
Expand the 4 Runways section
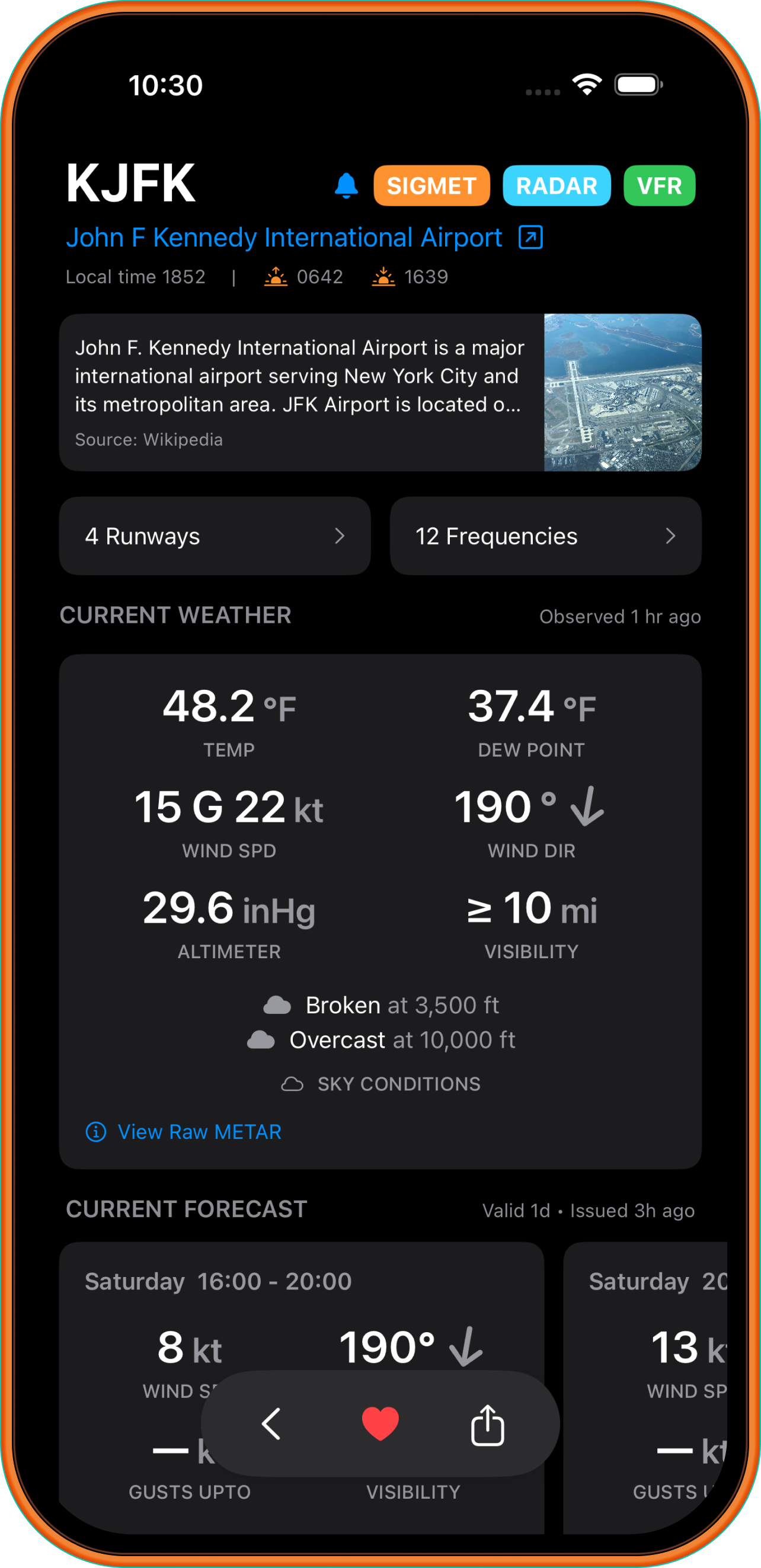pyautogui.click(x=215, y=536)
